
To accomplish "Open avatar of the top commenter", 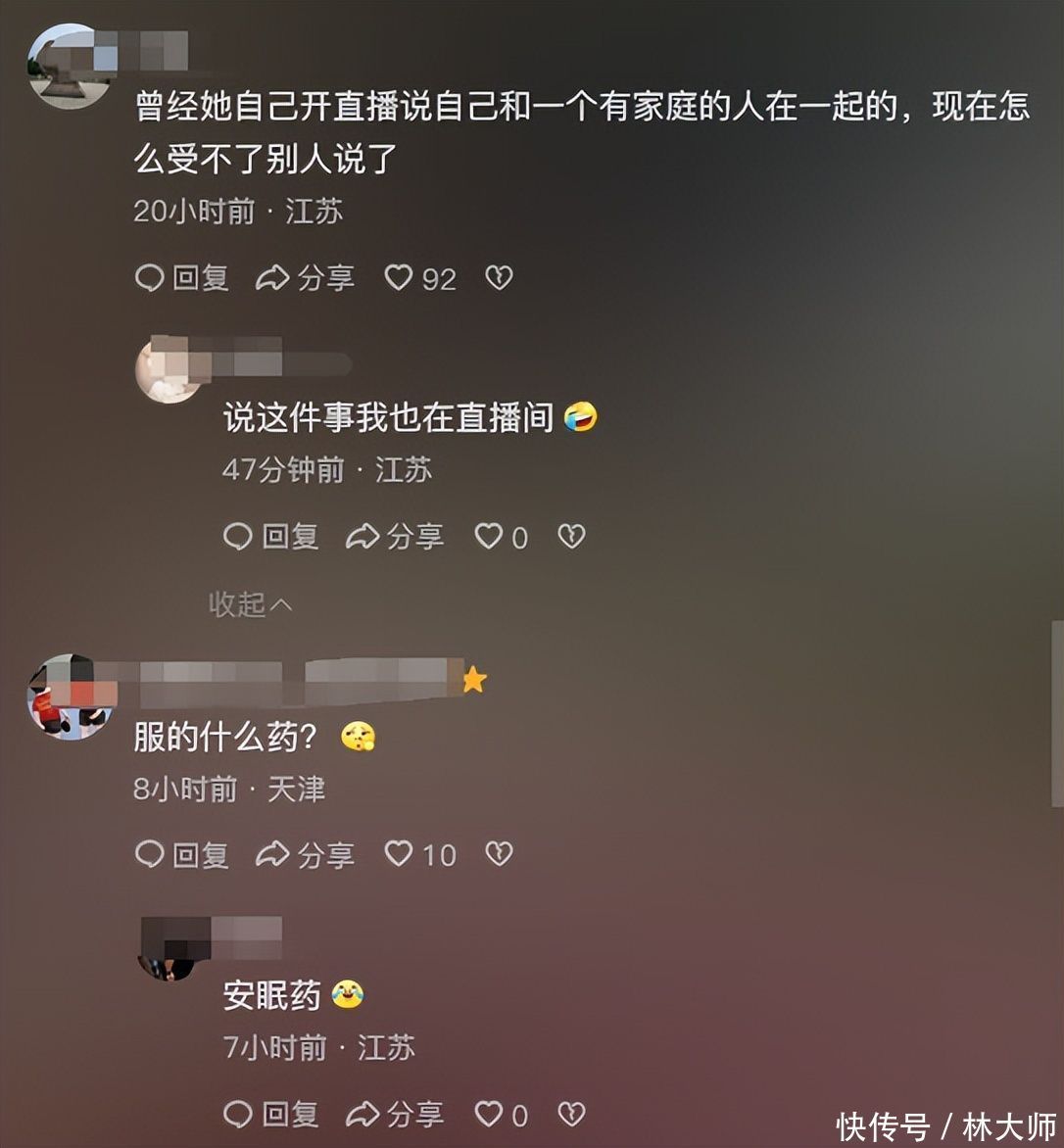I will [69, 66].
